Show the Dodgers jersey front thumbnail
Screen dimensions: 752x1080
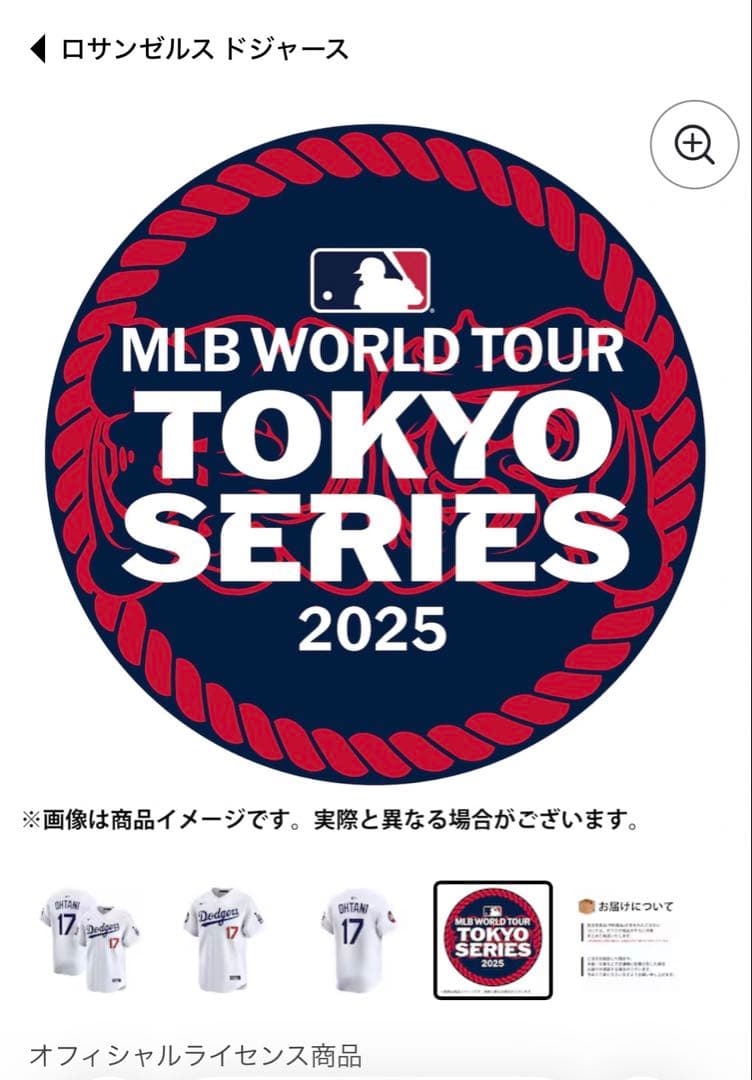(x=222, y=939)
